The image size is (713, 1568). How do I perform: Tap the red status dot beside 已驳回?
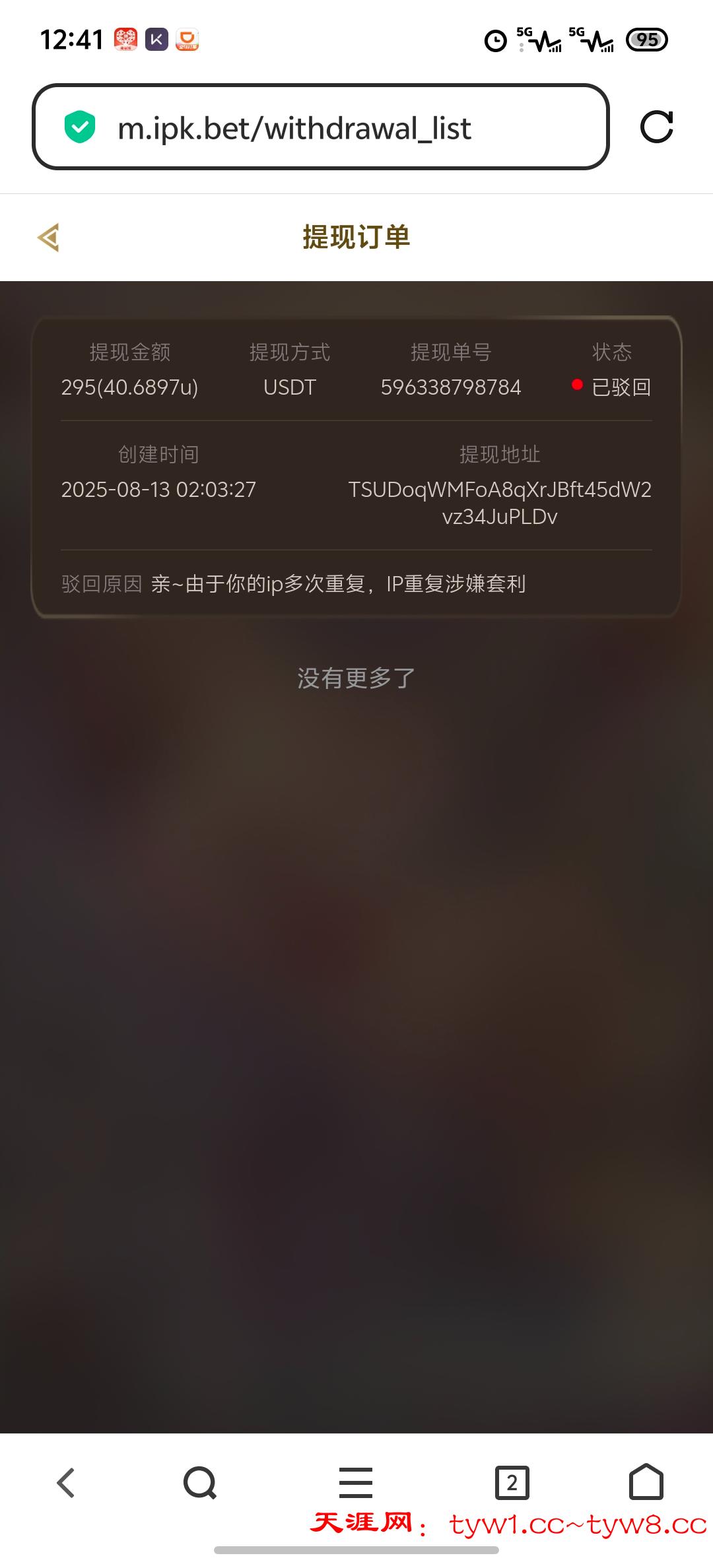pyautogui.click(x=576, y=383)
